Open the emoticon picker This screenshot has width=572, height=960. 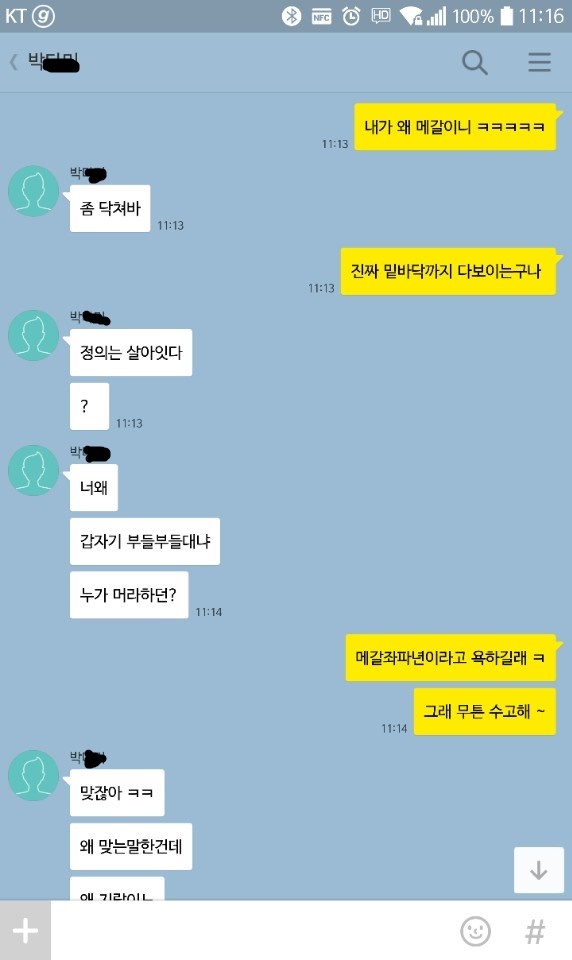pyautogui.click(x=475, y=931)
